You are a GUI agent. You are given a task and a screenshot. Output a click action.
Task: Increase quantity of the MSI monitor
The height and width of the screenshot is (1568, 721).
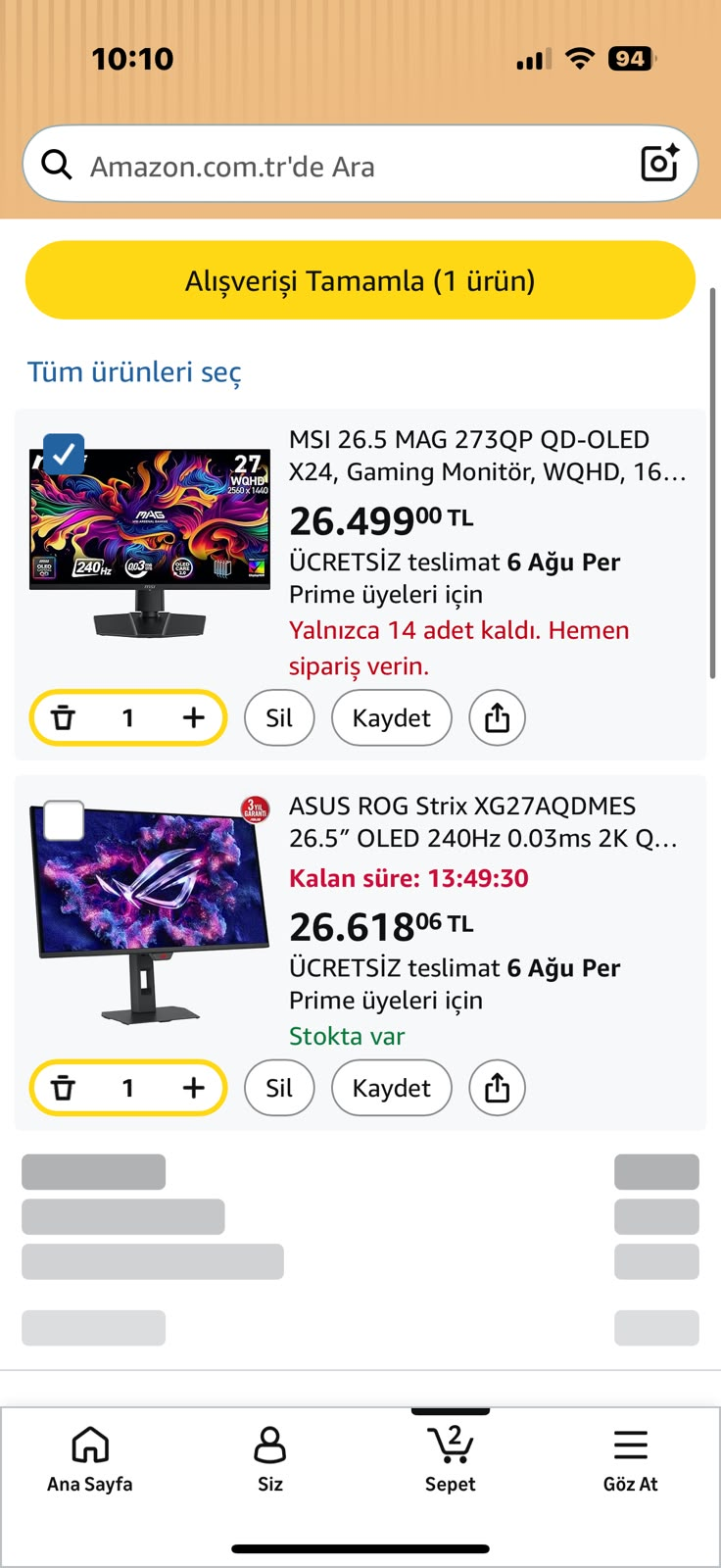[194, 718]
